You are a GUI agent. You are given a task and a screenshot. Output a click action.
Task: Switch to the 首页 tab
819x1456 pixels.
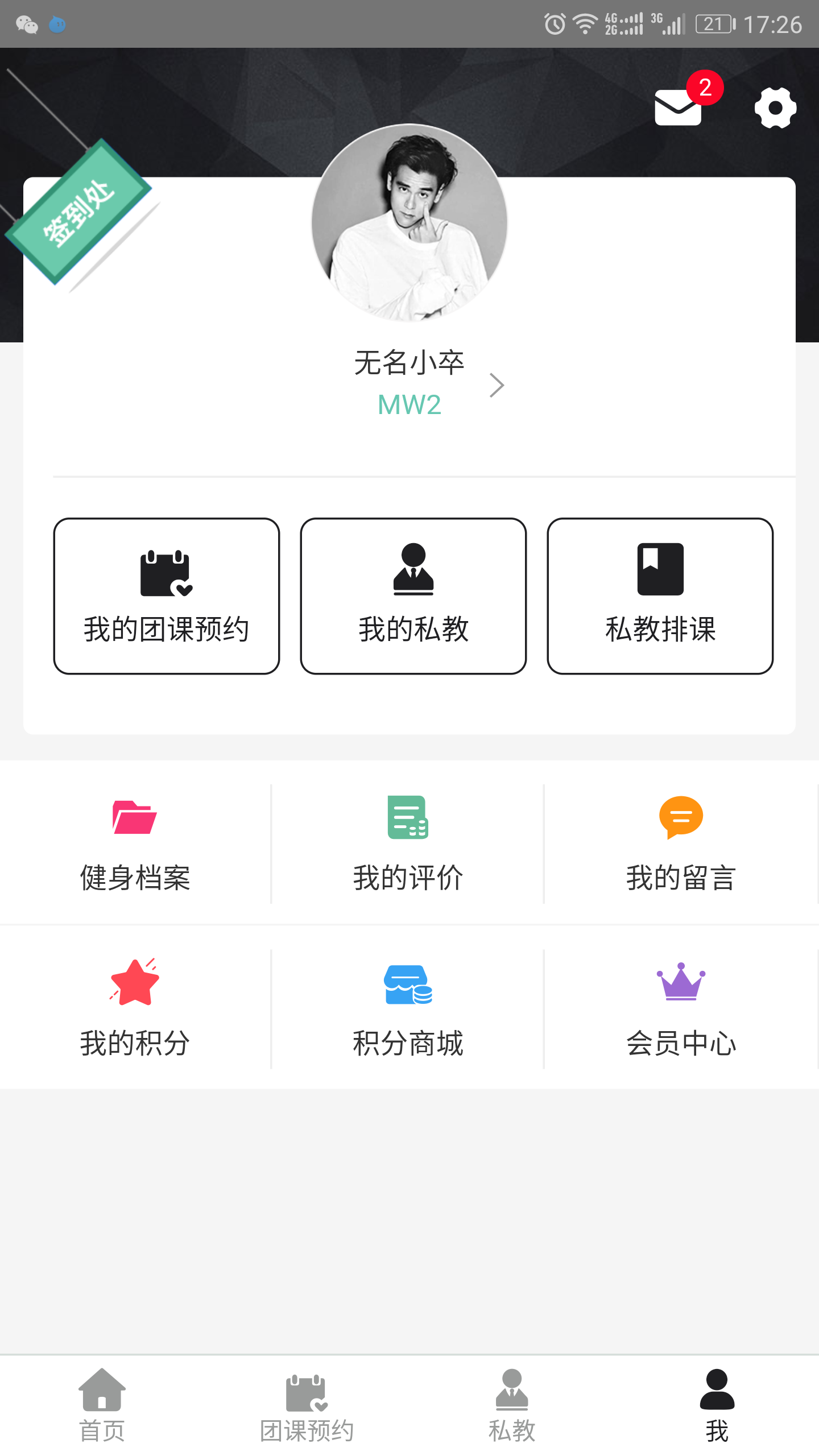[102, 1405]
